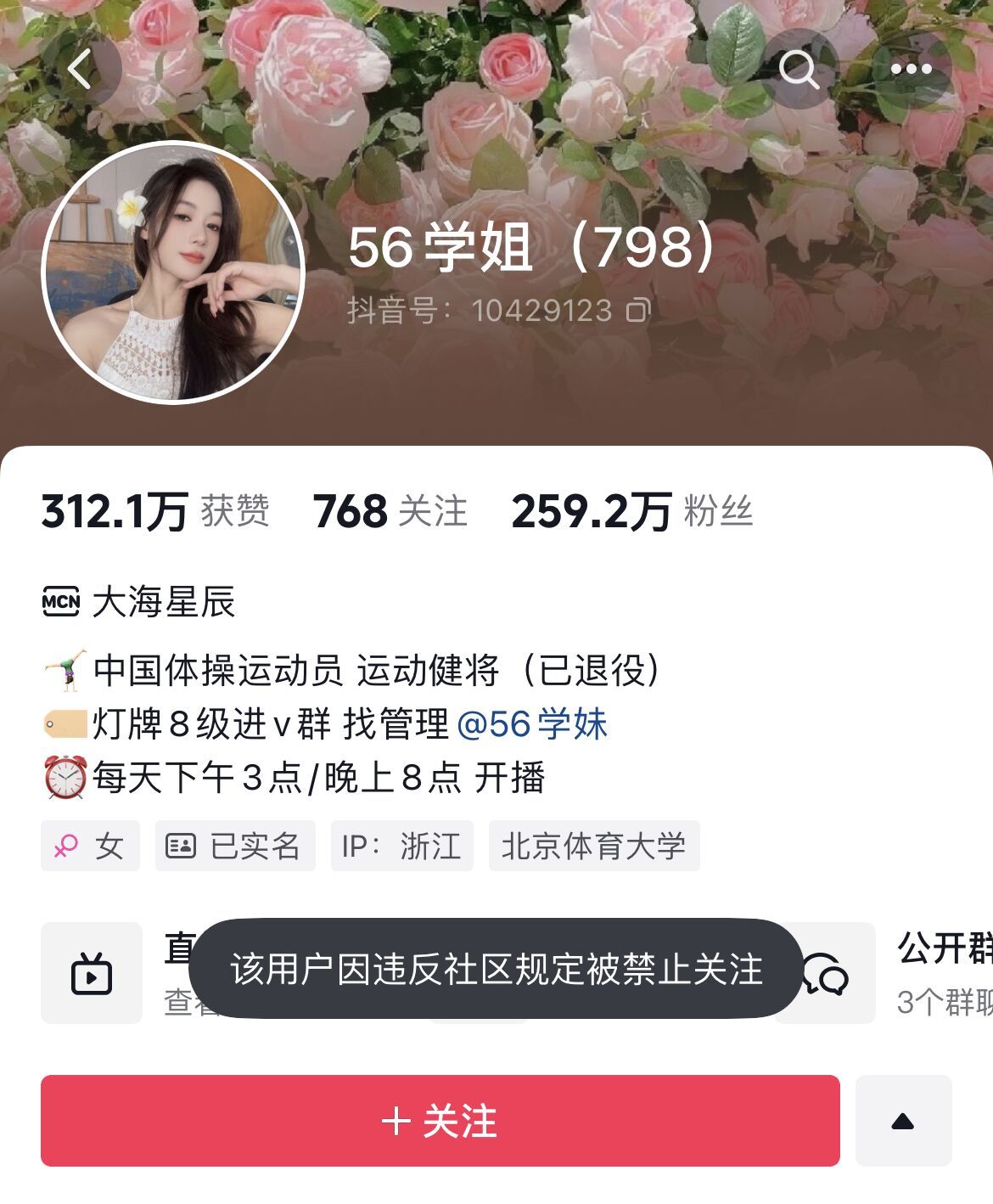Copy the Douyin ID number
The height and width of the screenshot is (1204, 993).
(638, 311)
